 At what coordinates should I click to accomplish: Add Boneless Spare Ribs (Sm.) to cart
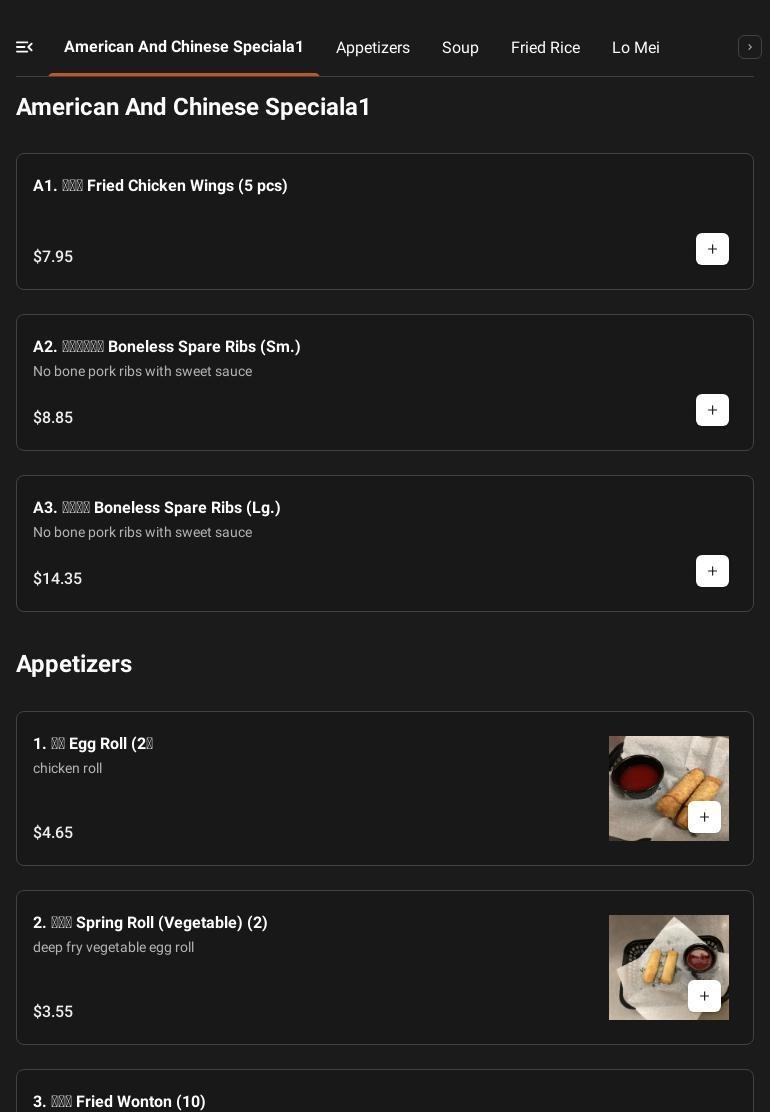[x=712, y=410]
